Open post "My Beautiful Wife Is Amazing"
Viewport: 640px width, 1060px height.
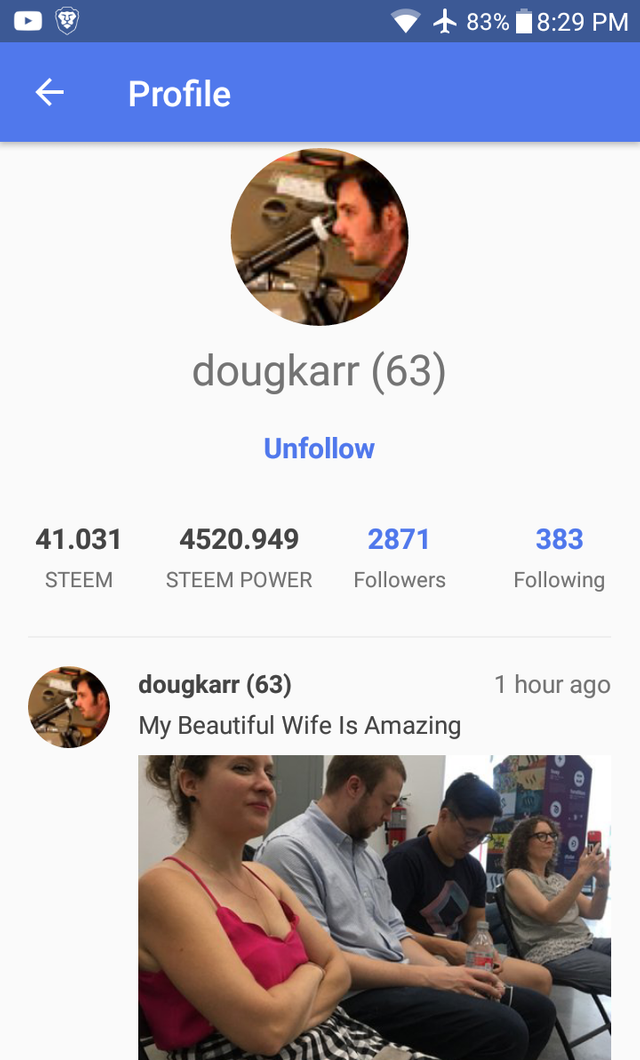[x=300, y=725]
